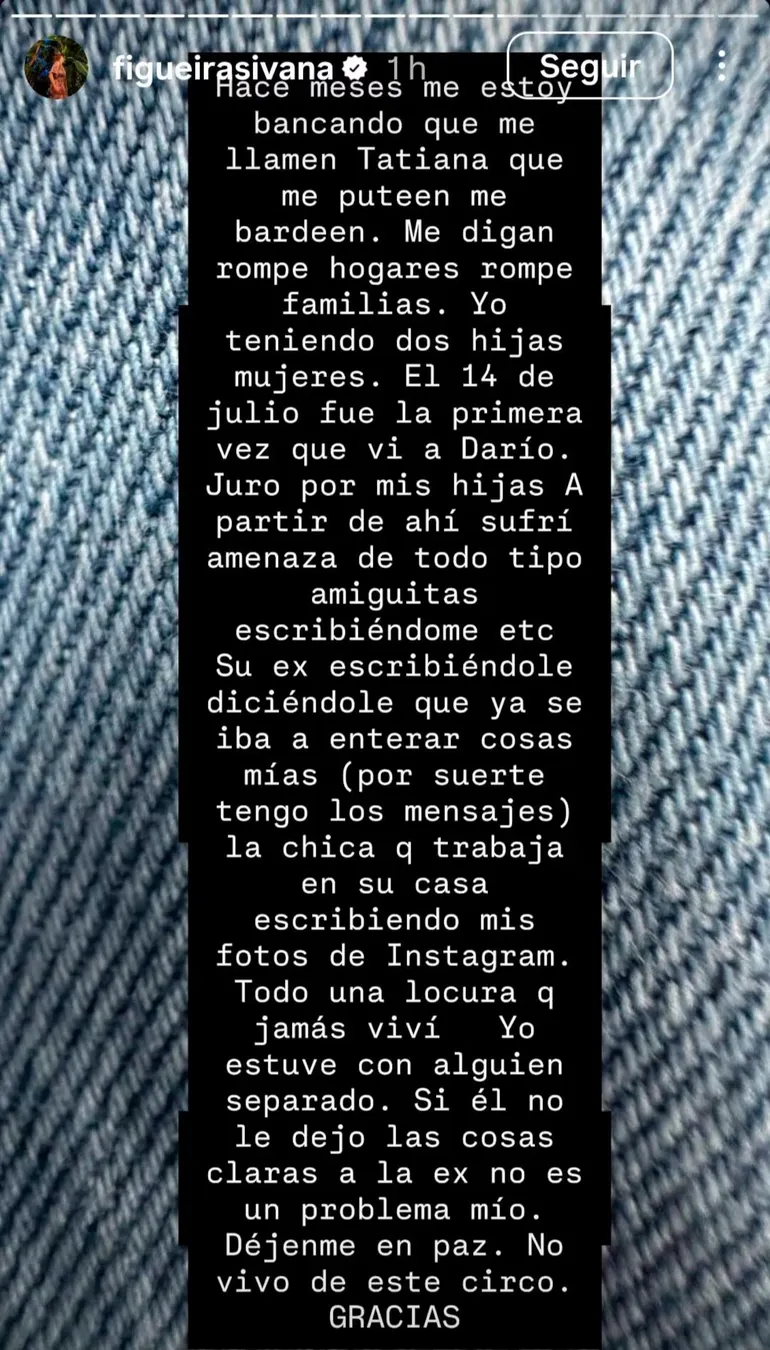Open the three-dot overflow menu
Viewport: 770px width, 1350px height.
[x=721, y=66]
